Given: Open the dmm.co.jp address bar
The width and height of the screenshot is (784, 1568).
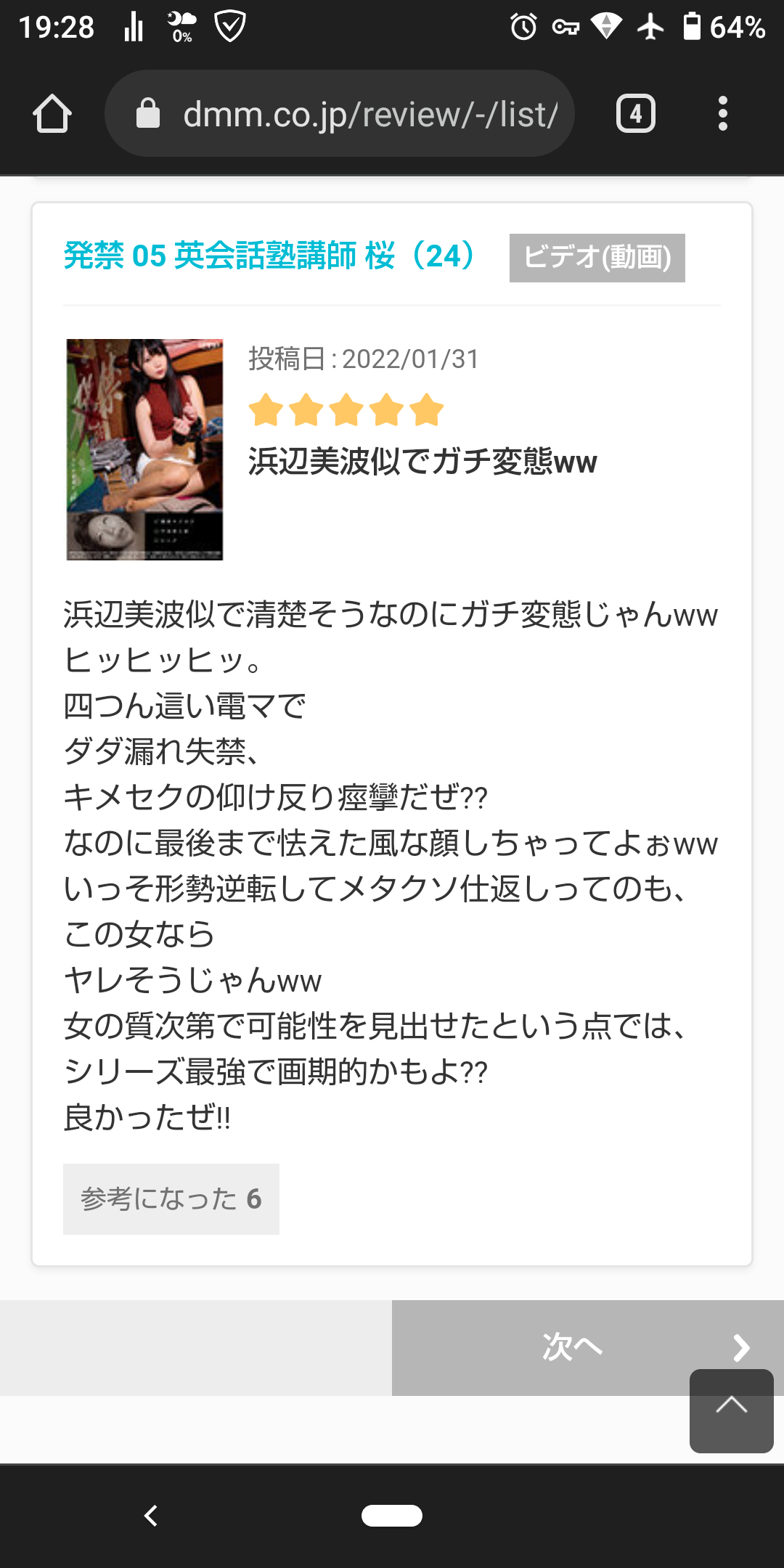Looking at the screenshot, I should coord(340,113).
